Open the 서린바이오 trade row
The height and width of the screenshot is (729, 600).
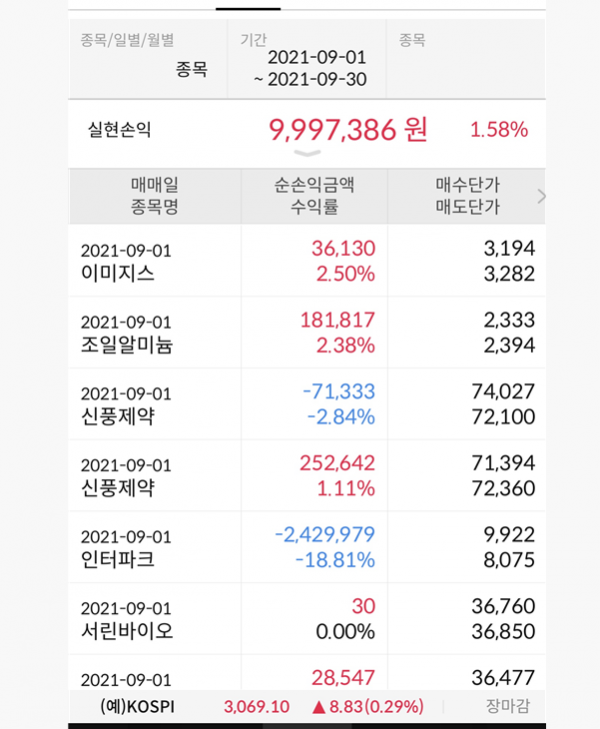point(306,619)
